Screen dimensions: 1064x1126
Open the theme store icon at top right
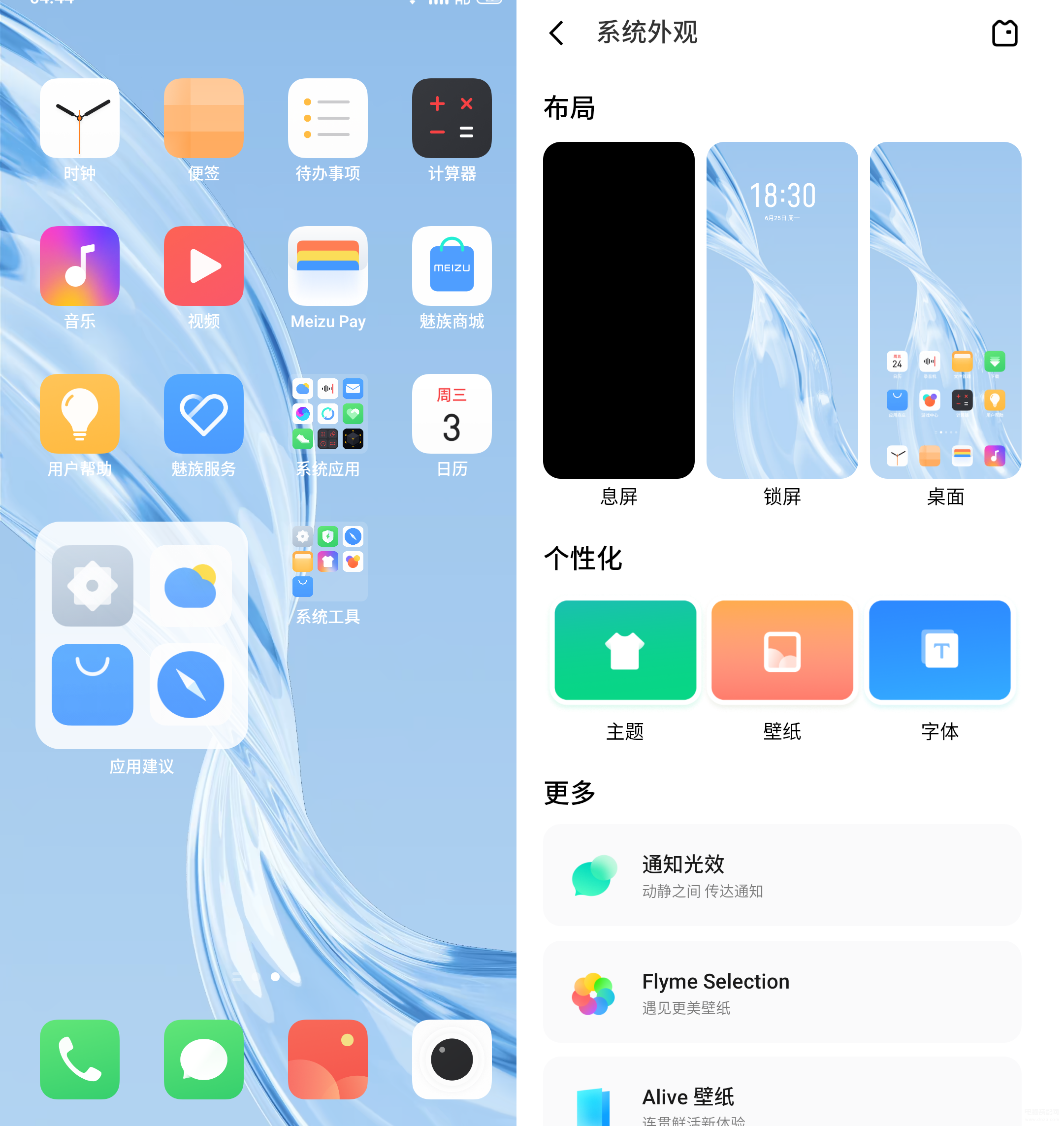click(x=1004, y=33)
